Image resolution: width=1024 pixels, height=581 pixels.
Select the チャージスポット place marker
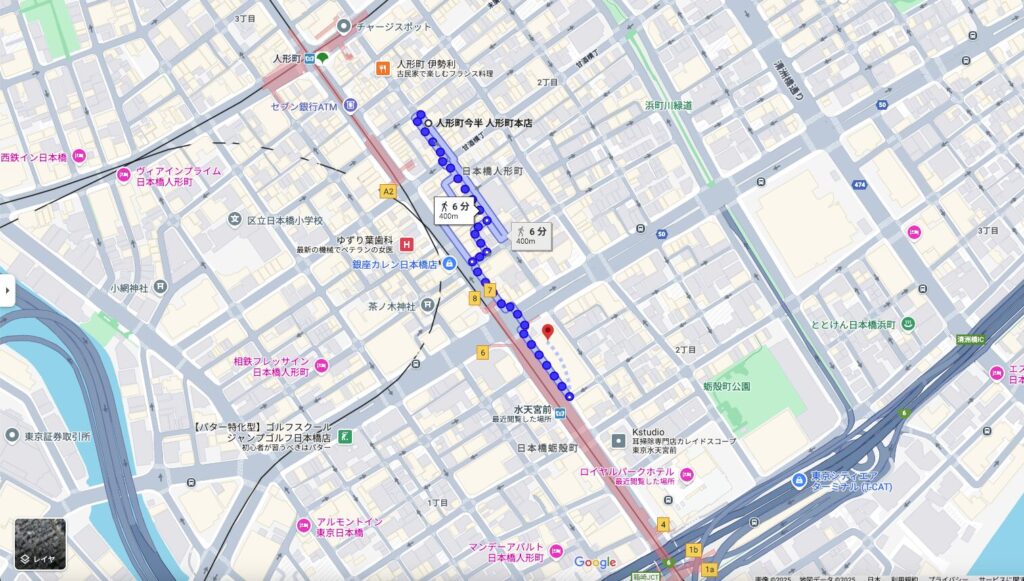[x=345, y=26]
